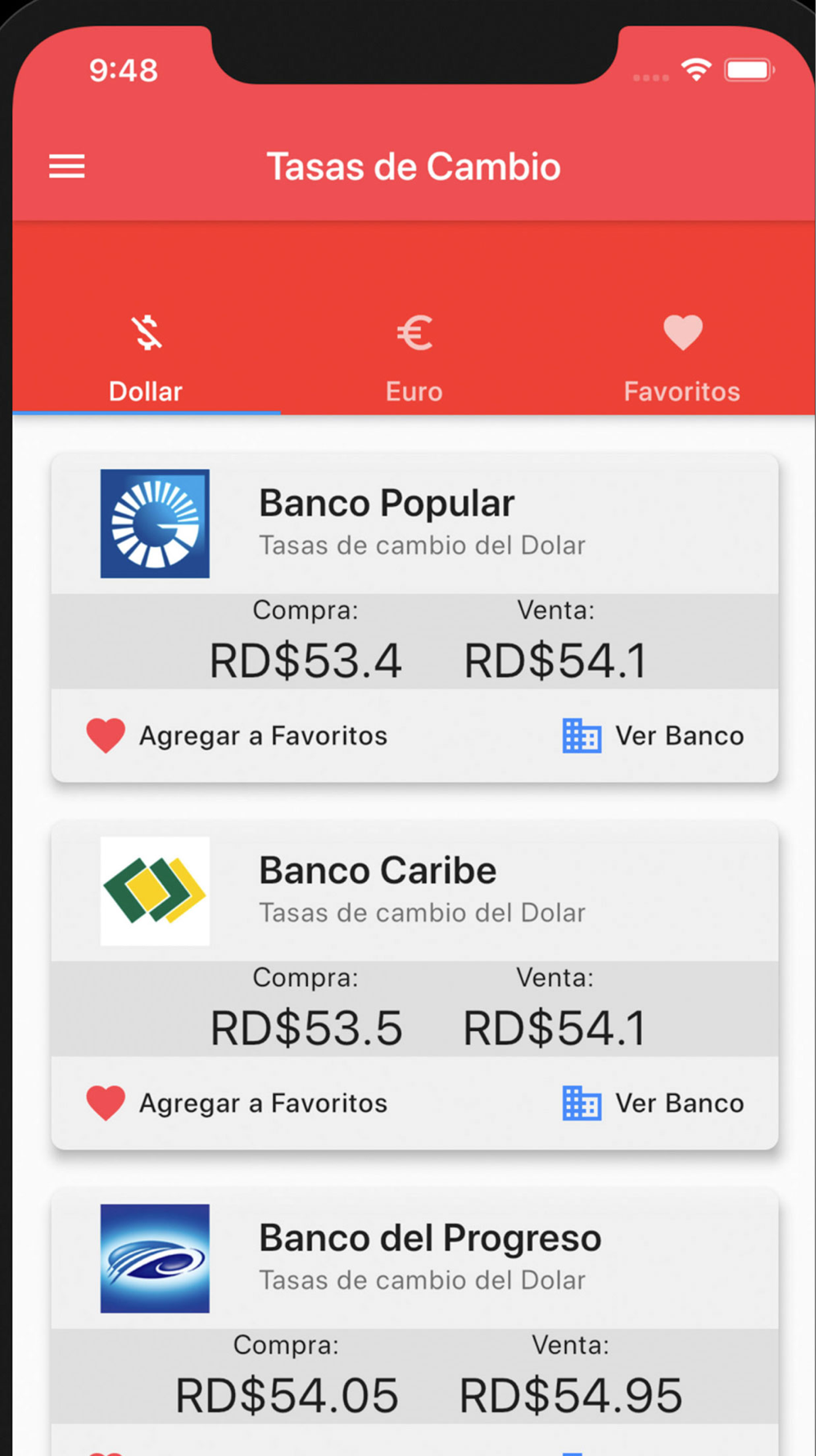The width and height of the screenshot is (819, 1456).
Task: Add Banco Popular to Favoritos
Action: pos(237,735)
